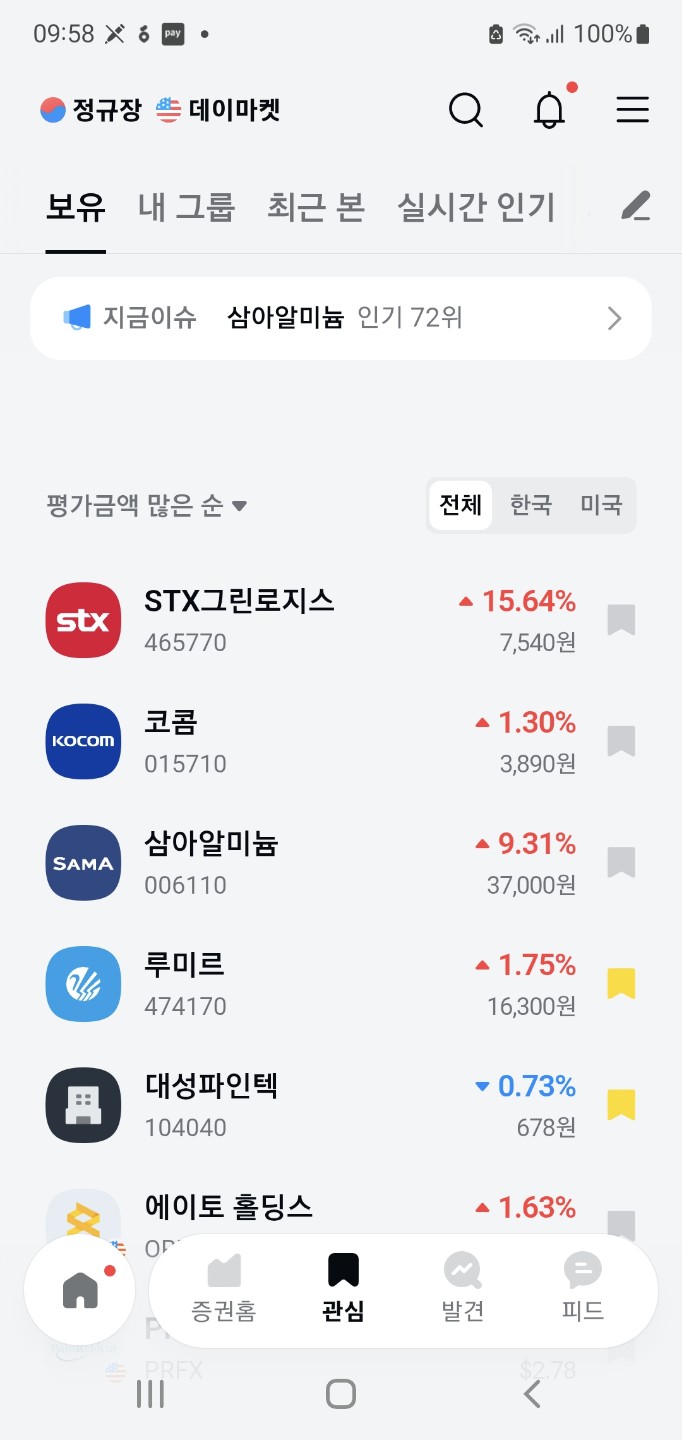Open the hamburger menu

(x=632, y=110)
